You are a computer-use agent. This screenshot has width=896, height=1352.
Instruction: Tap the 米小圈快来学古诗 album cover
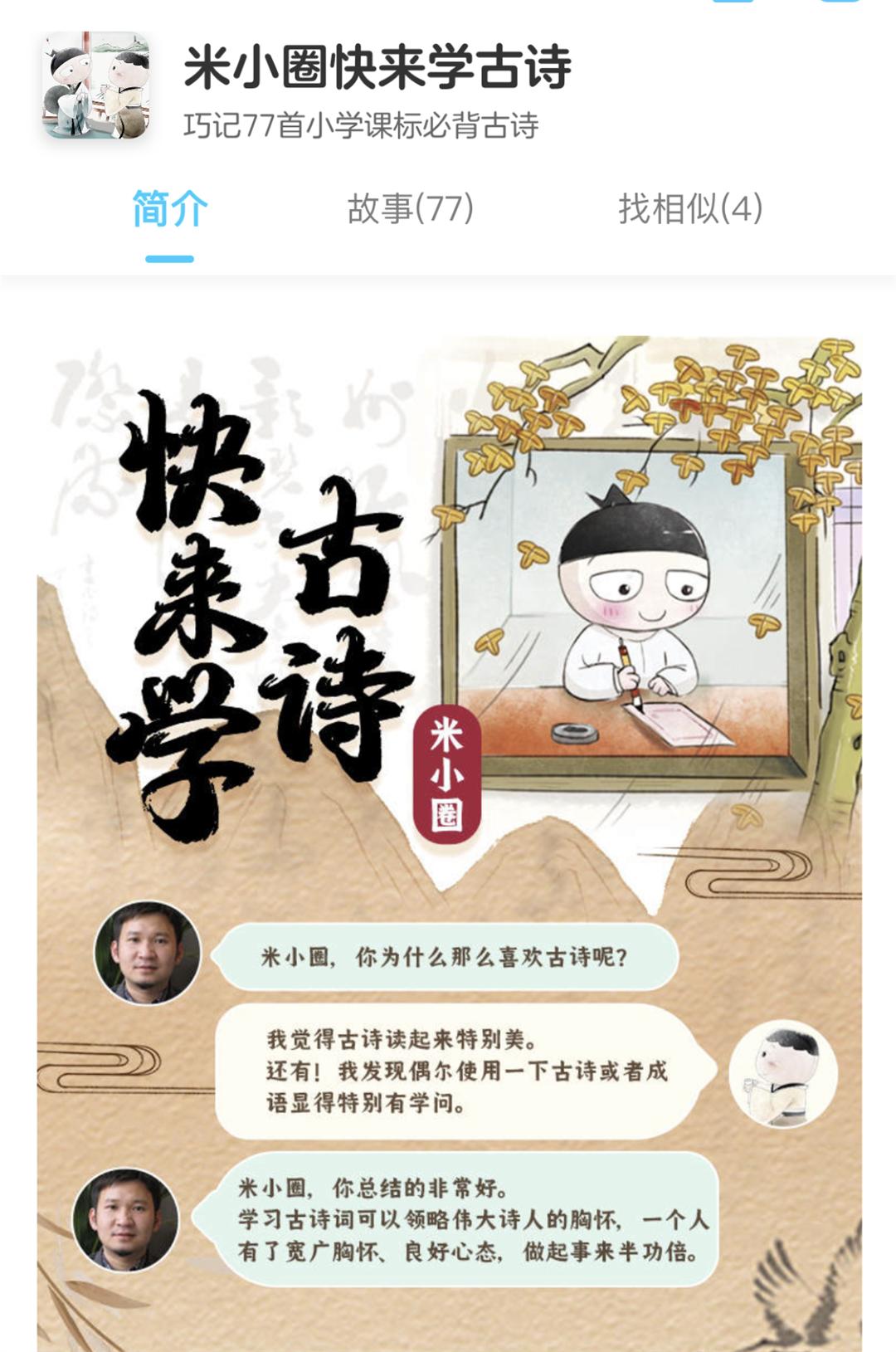click(96, 85)
